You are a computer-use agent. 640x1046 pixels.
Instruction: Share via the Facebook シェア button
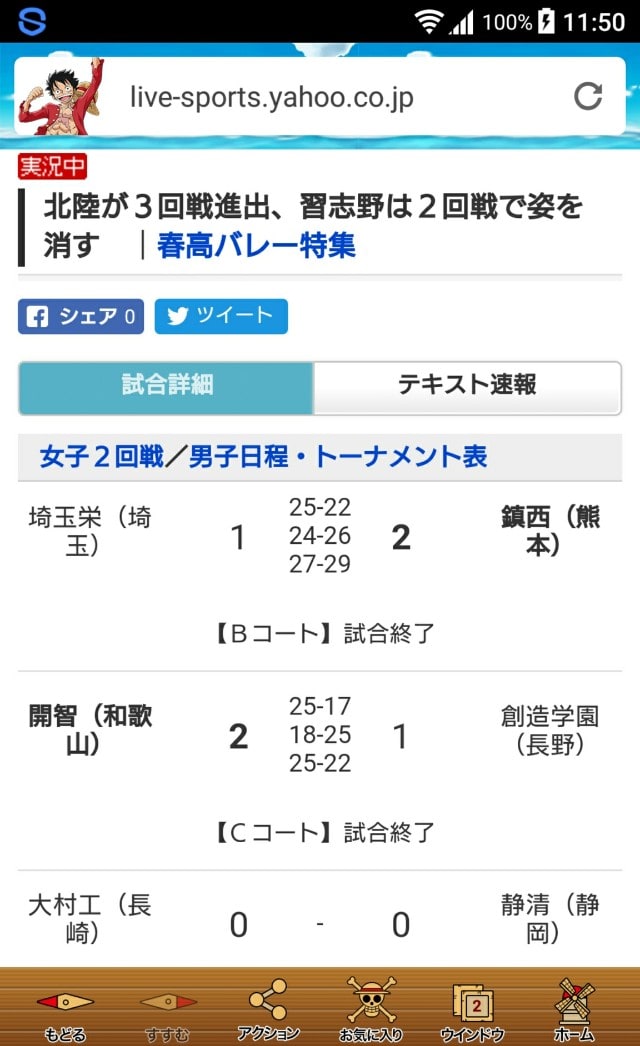coord(81,316)
